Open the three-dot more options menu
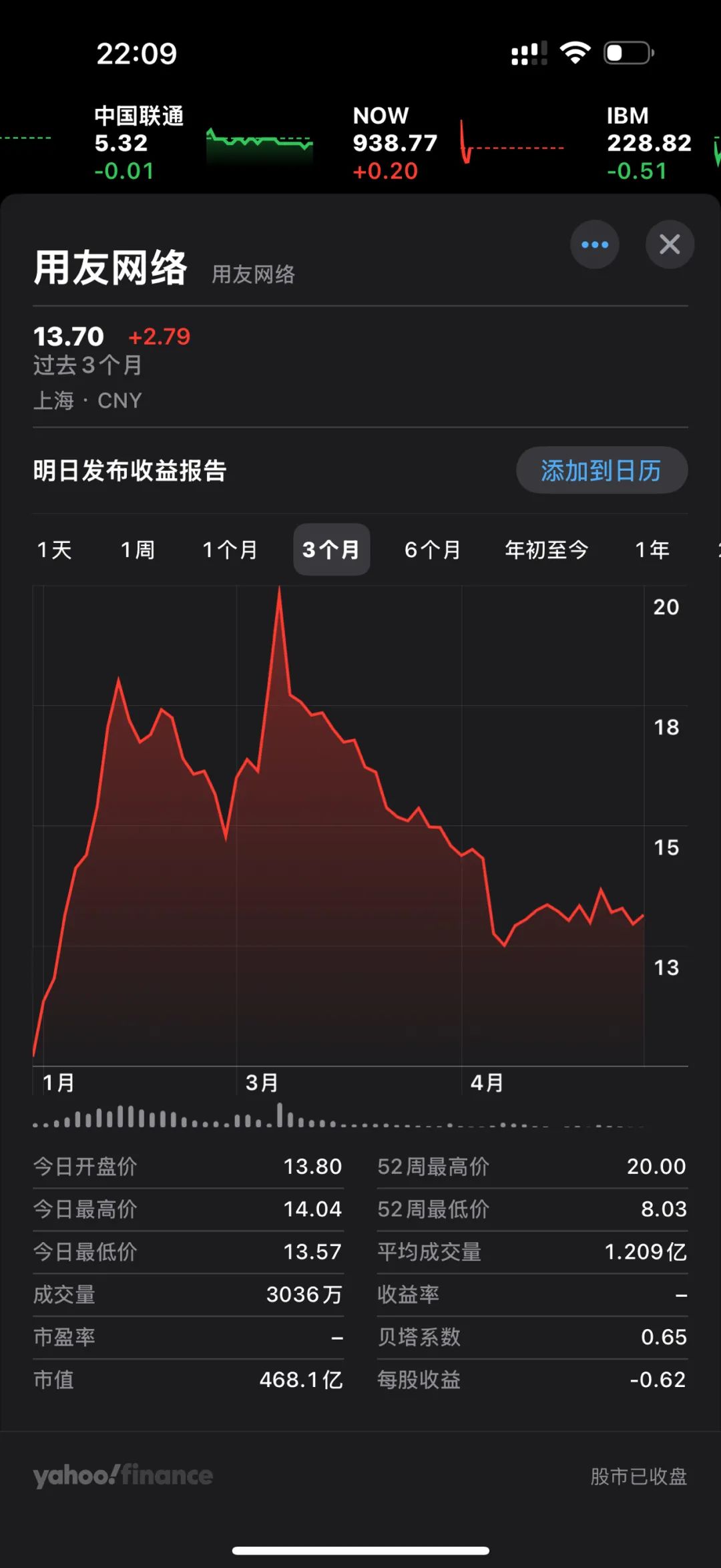 click(x=594, y=244)
